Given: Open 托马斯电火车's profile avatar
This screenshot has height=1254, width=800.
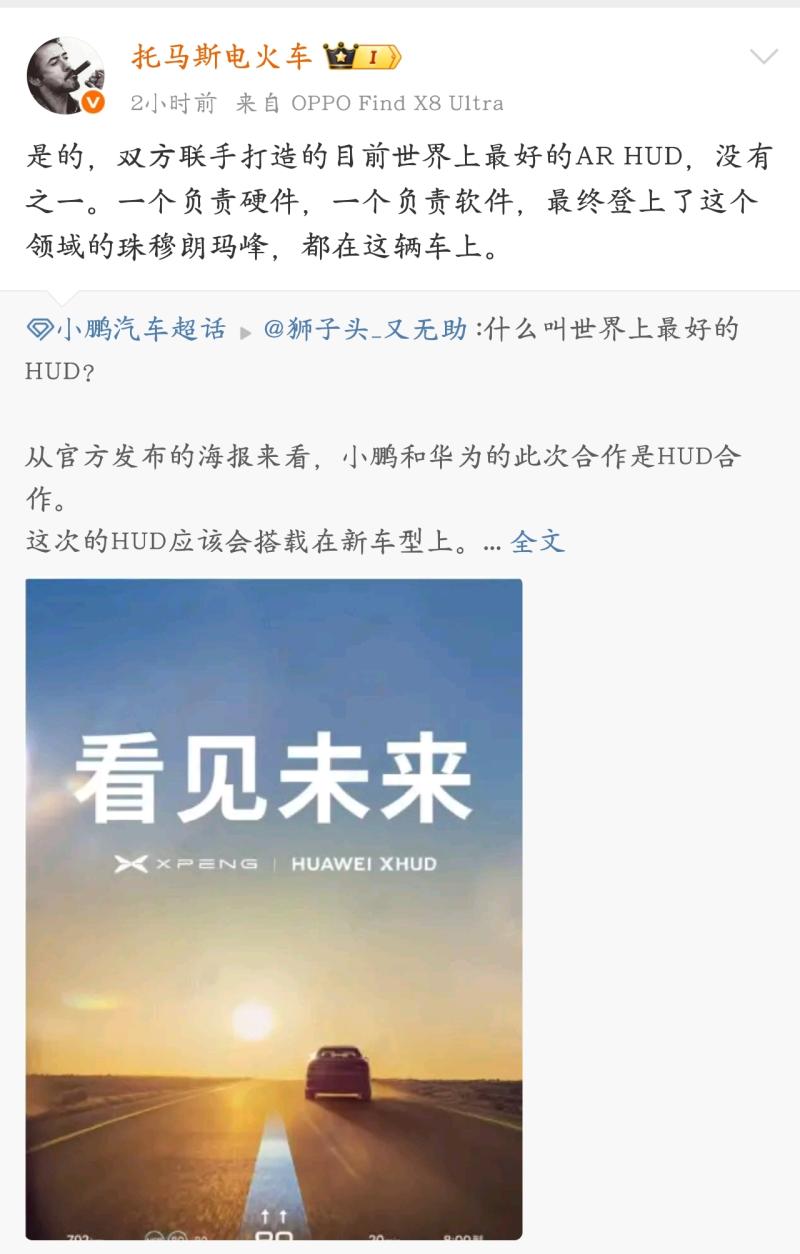Looking at the screenshot, I should (x=65, y=76).
